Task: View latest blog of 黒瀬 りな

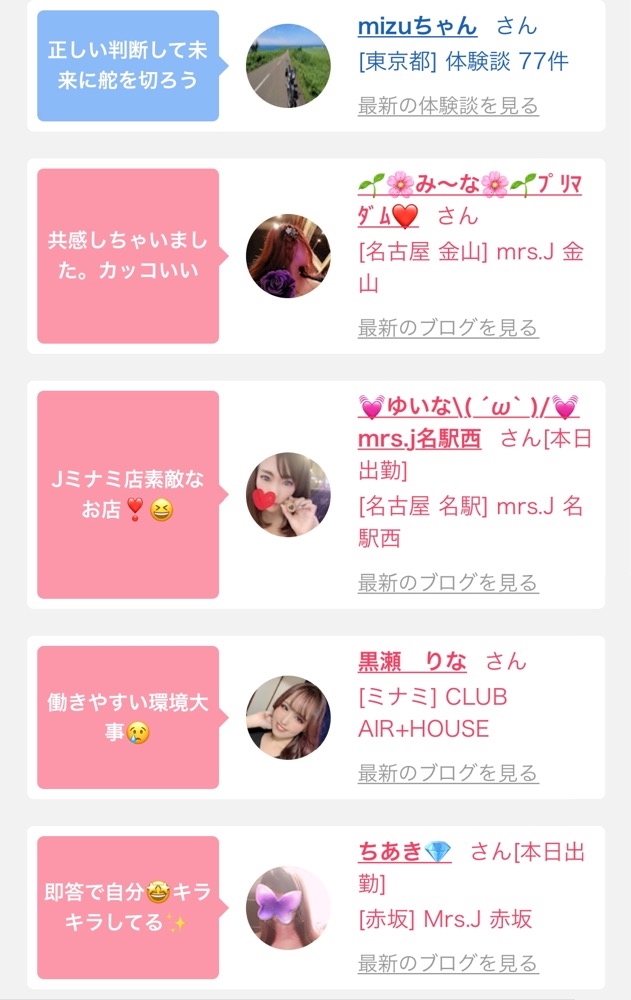Action: (x=448, y=773)
